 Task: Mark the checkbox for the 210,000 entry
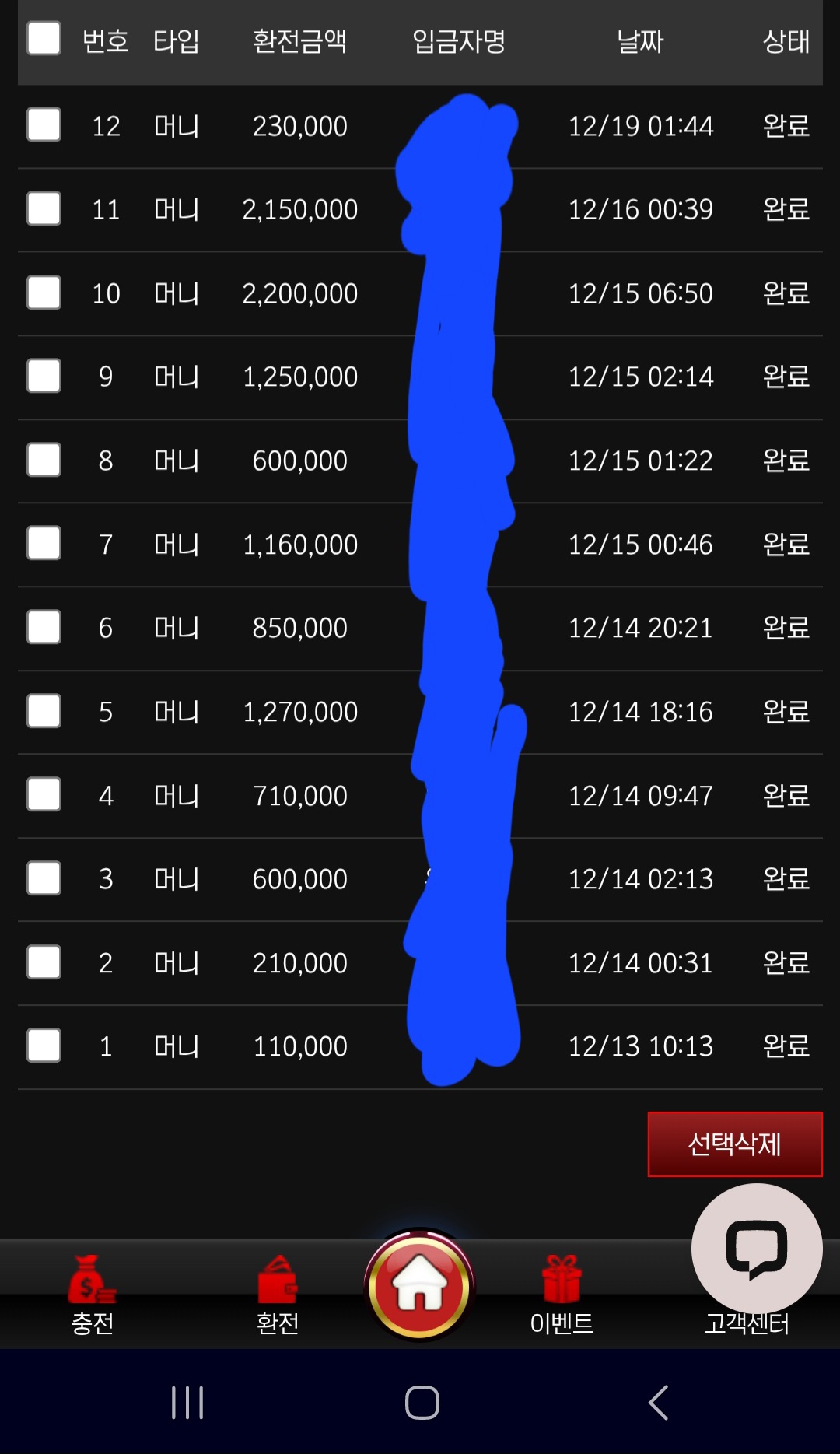[x=44, y=962]
